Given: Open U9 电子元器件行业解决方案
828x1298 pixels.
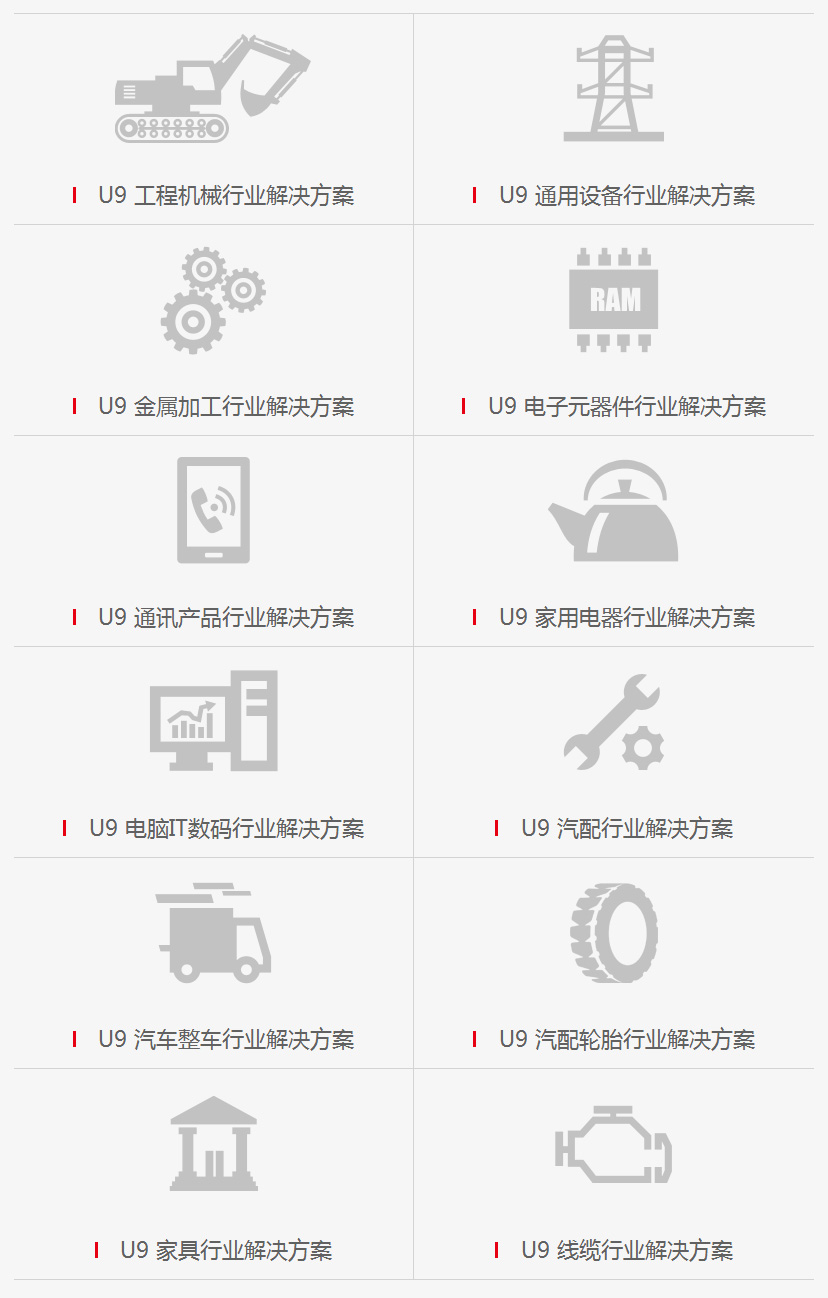Looking at the screenshot, I should (x=626, y=406).
